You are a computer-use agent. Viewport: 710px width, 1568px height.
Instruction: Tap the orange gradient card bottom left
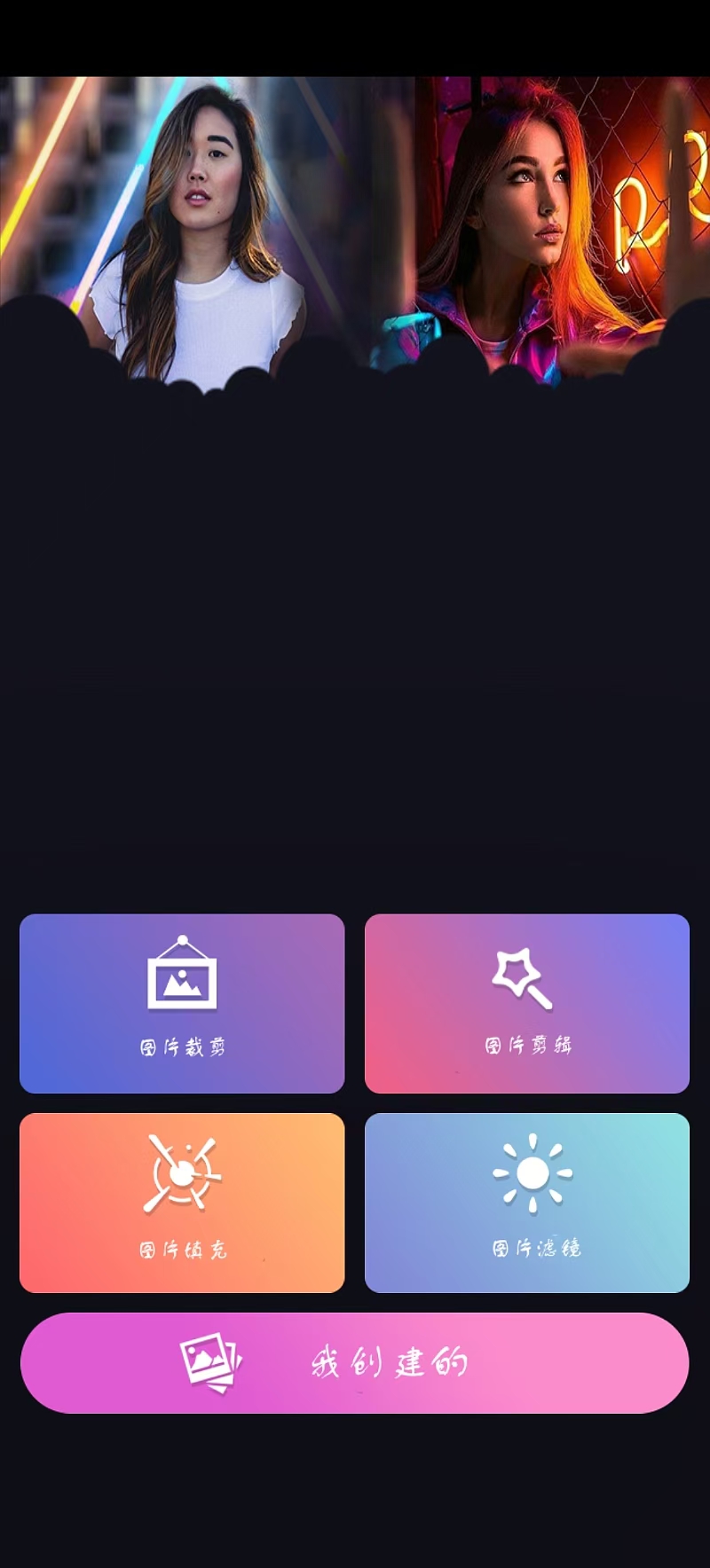click(182, 1202)
